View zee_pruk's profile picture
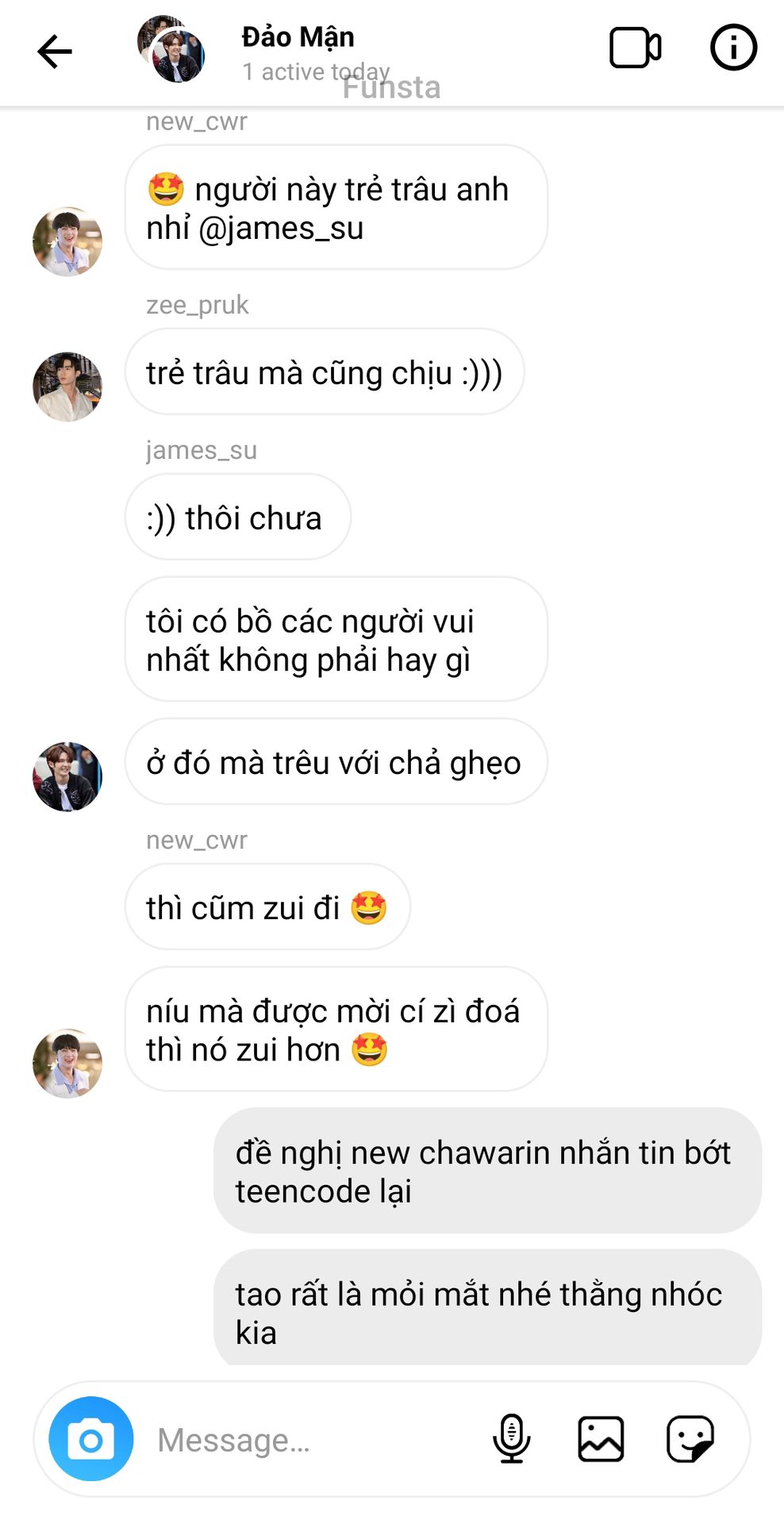This screenshot has width=784, height=1524. coord(67,387)
